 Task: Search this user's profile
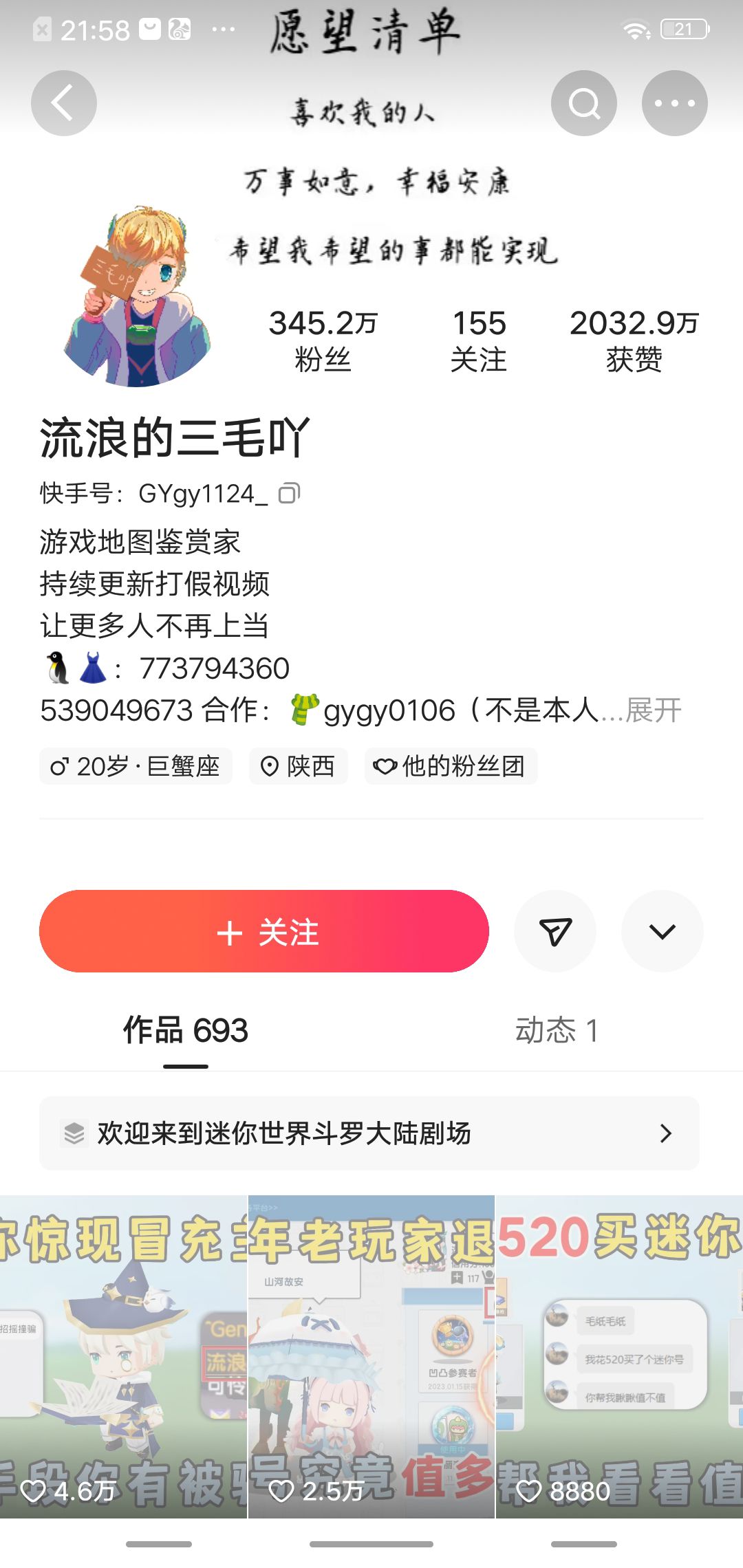pos(583,103)
